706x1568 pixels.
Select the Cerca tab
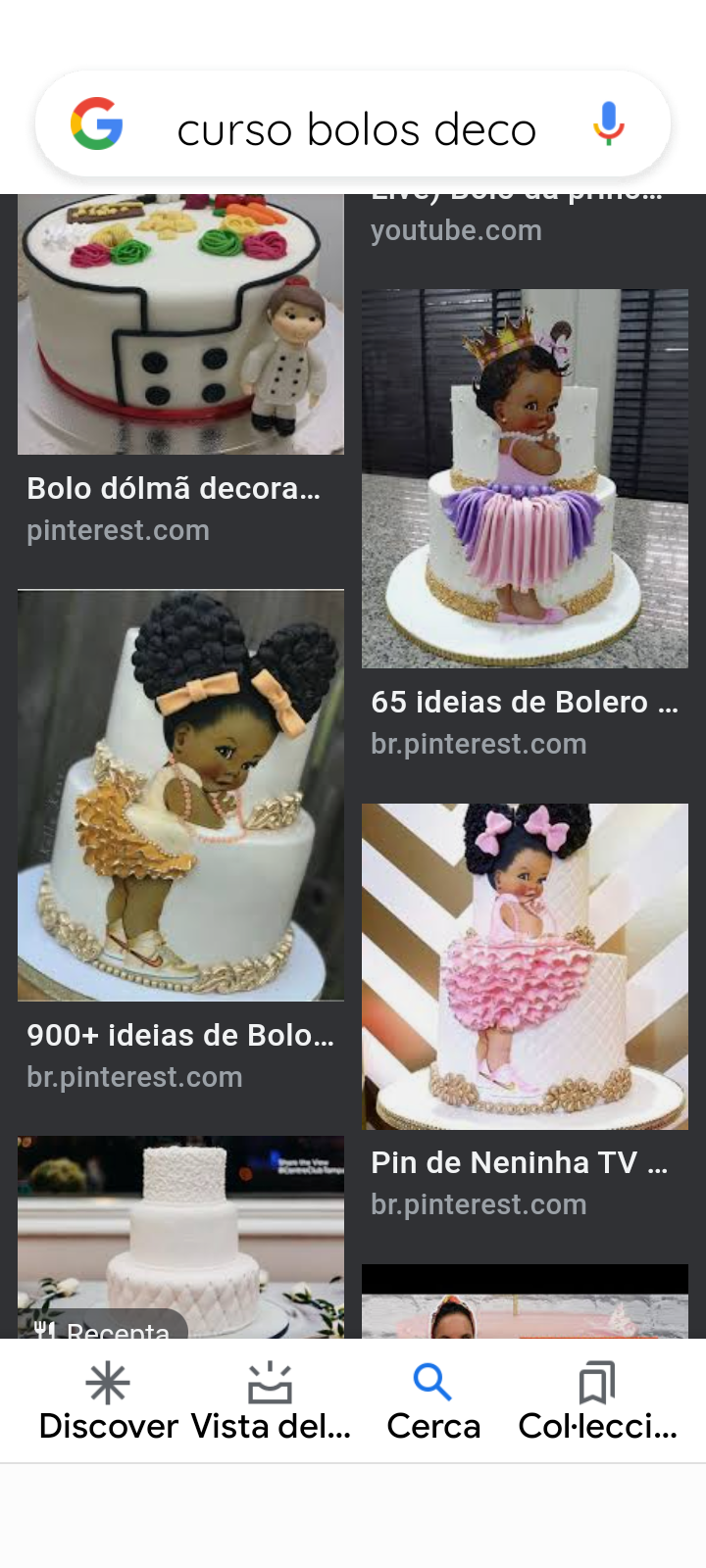click(x=433, y=1402)
